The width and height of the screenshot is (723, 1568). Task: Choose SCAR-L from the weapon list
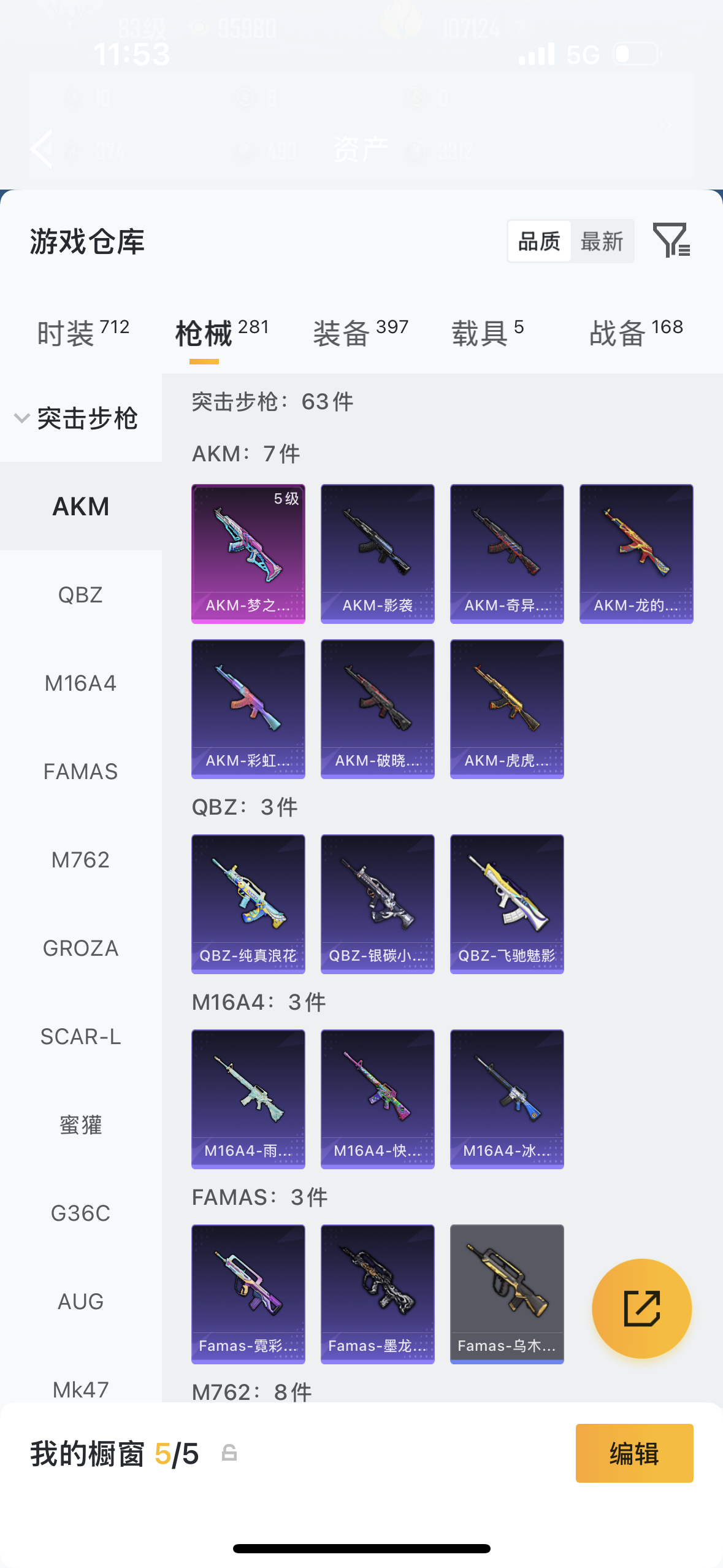(80, 1036)
